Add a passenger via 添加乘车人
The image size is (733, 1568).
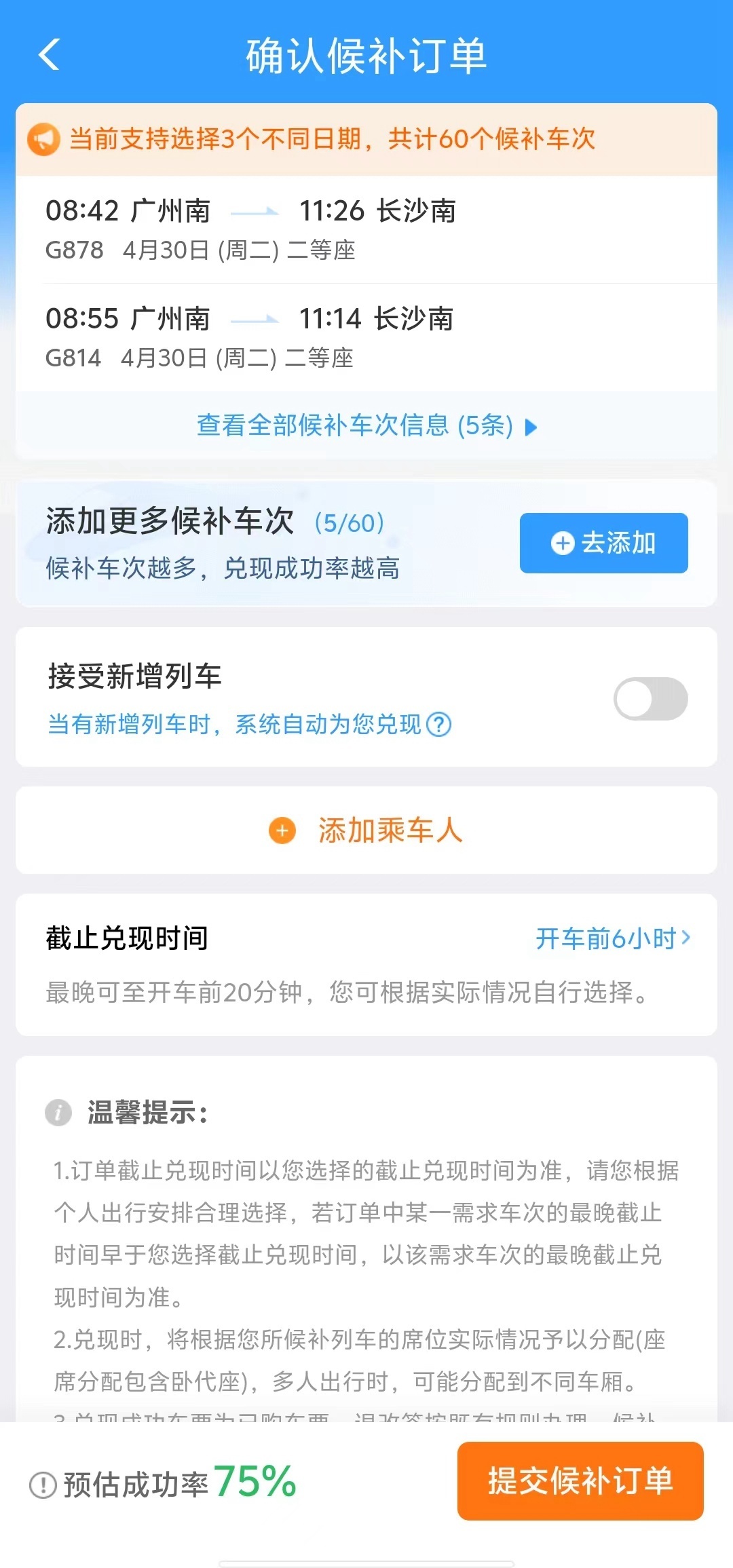366,830
